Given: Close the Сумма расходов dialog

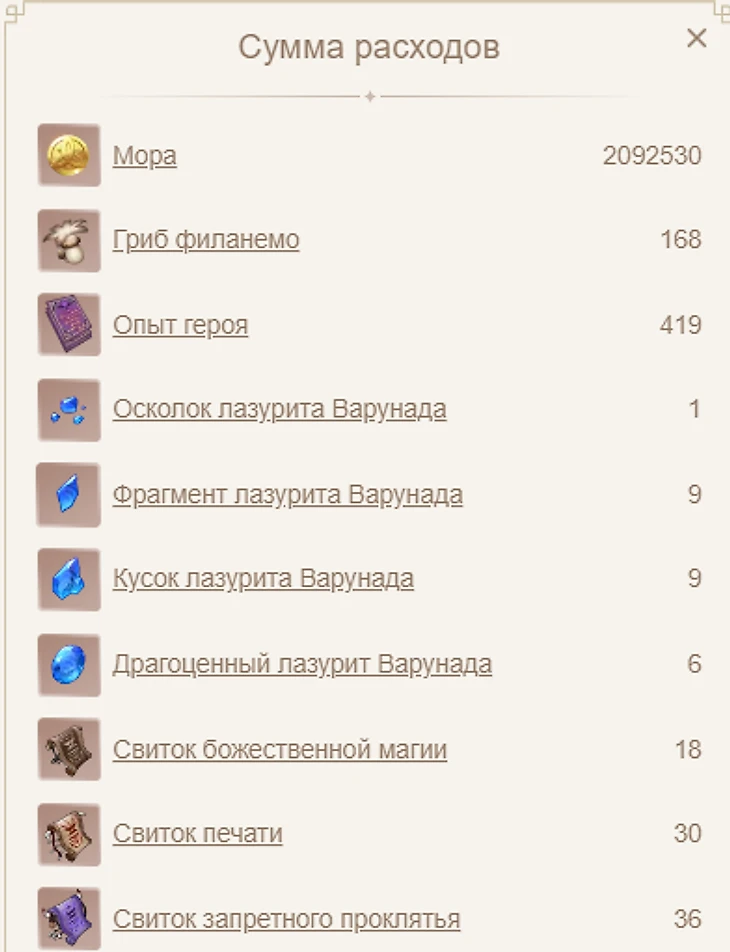Looking at the screenshot, I should click(696, 39).
